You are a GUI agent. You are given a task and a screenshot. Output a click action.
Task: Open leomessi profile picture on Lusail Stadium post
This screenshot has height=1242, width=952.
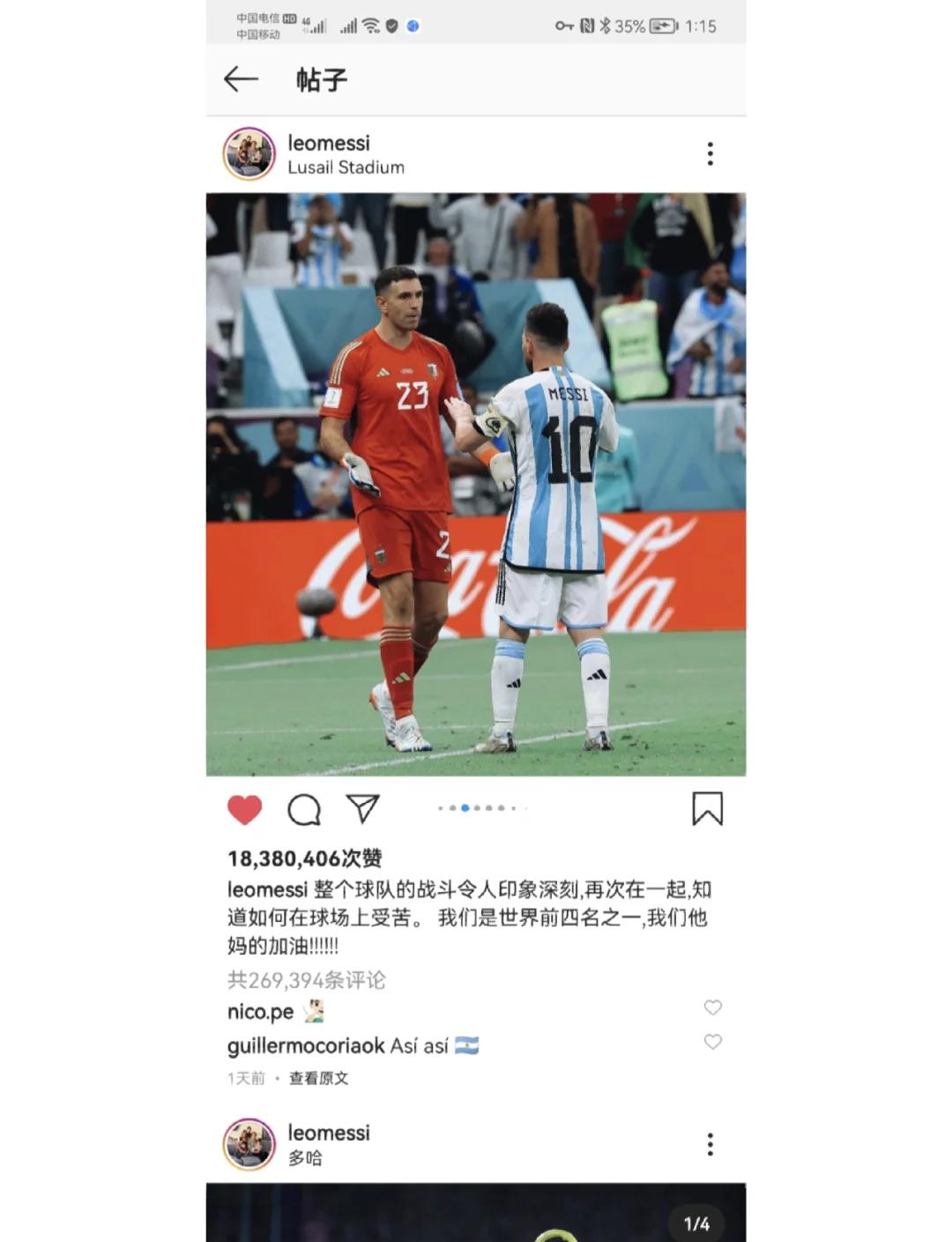(249, 154)
